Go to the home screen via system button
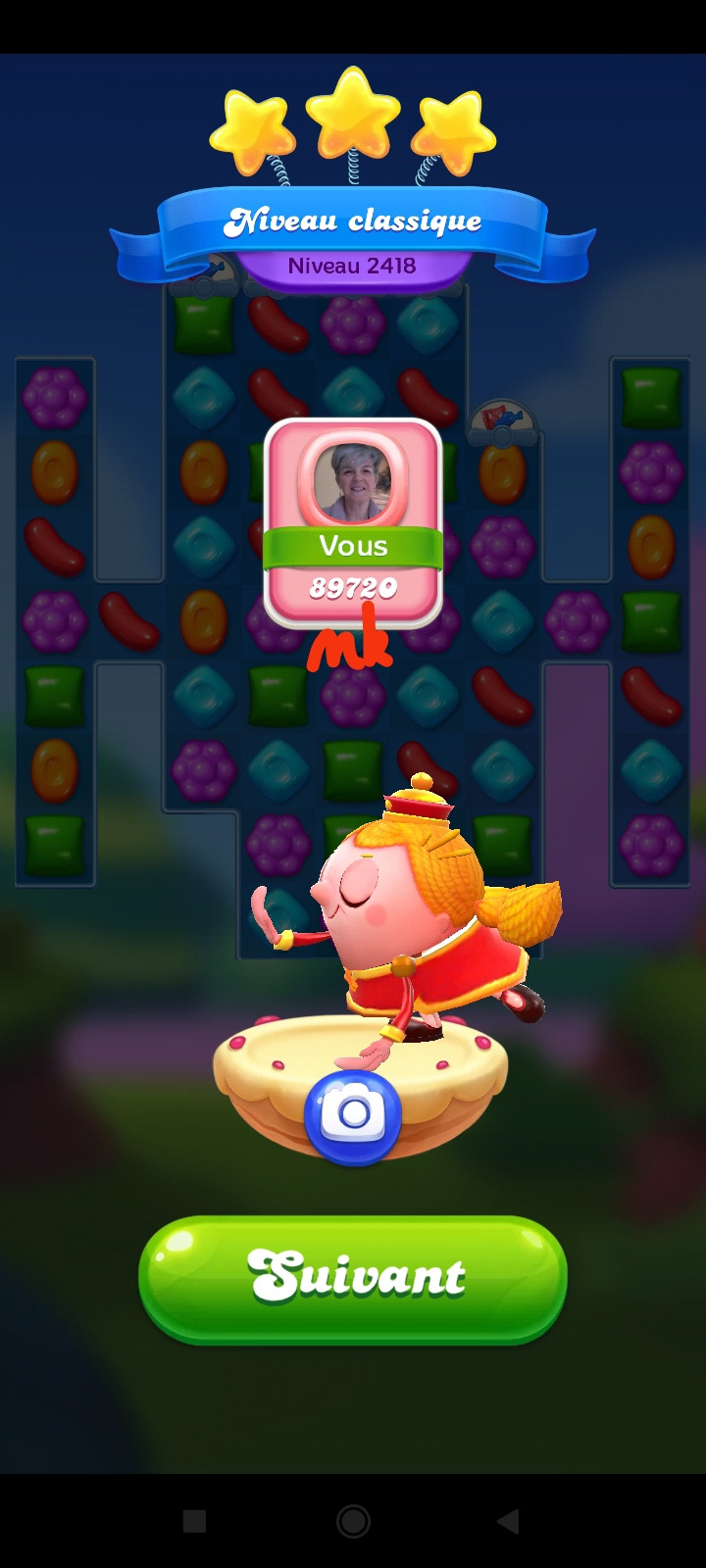This screenshot has width=706, height=1568. [x=353, y=1521]
